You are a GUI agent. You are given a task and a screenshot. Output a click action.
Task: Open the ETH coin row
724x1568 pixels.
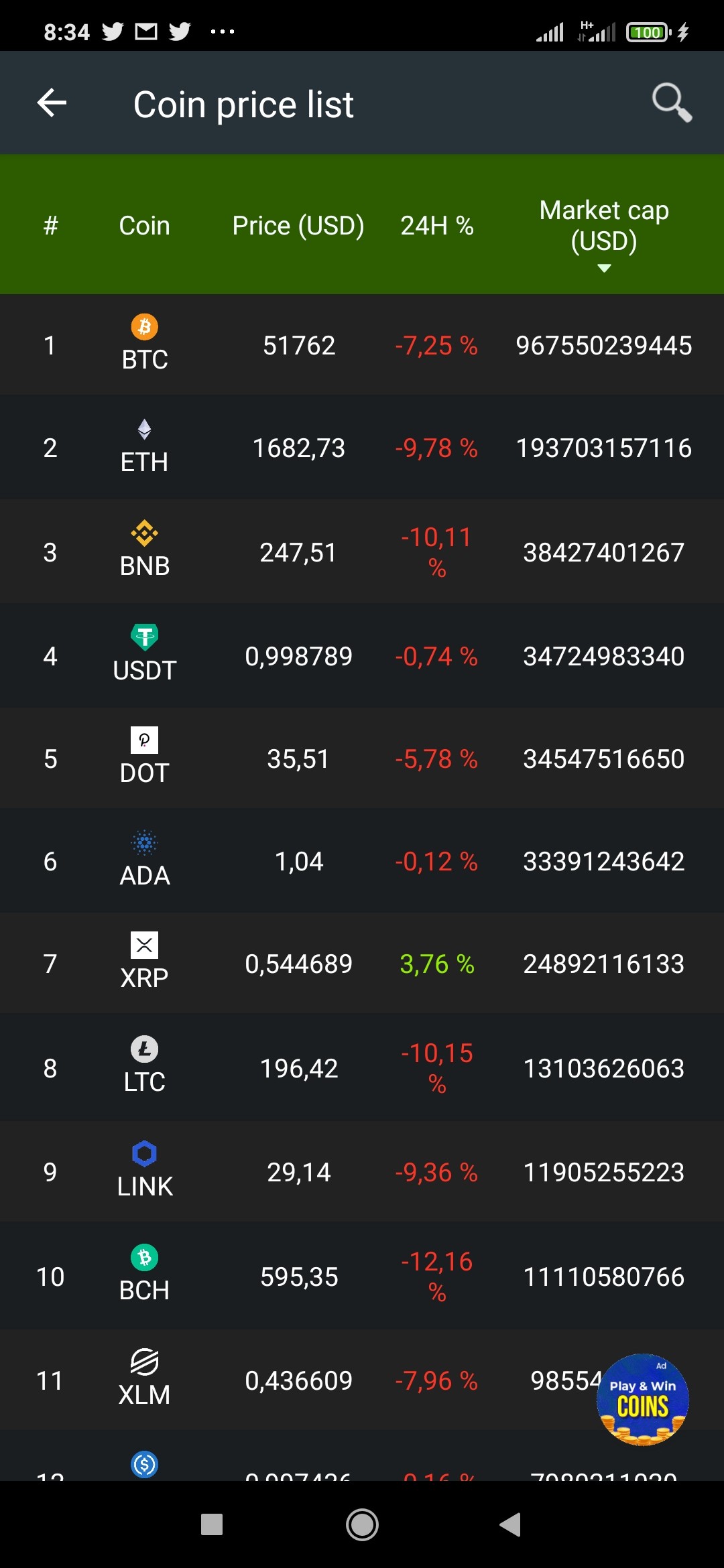[x=362, y=448]
